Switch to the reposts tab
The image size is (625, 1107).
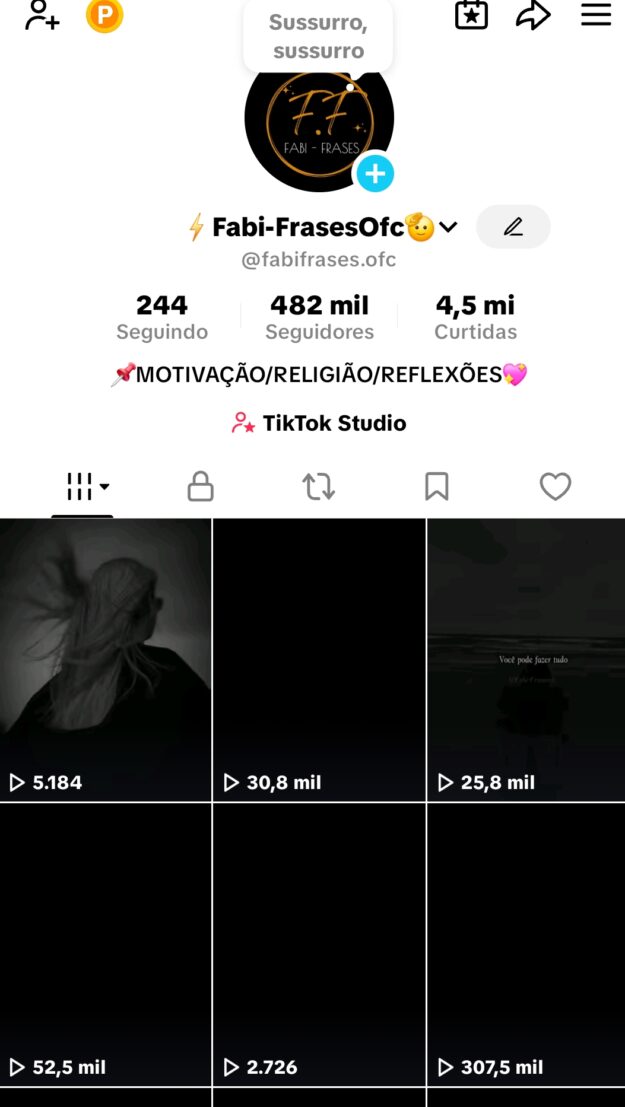[318, 487]
